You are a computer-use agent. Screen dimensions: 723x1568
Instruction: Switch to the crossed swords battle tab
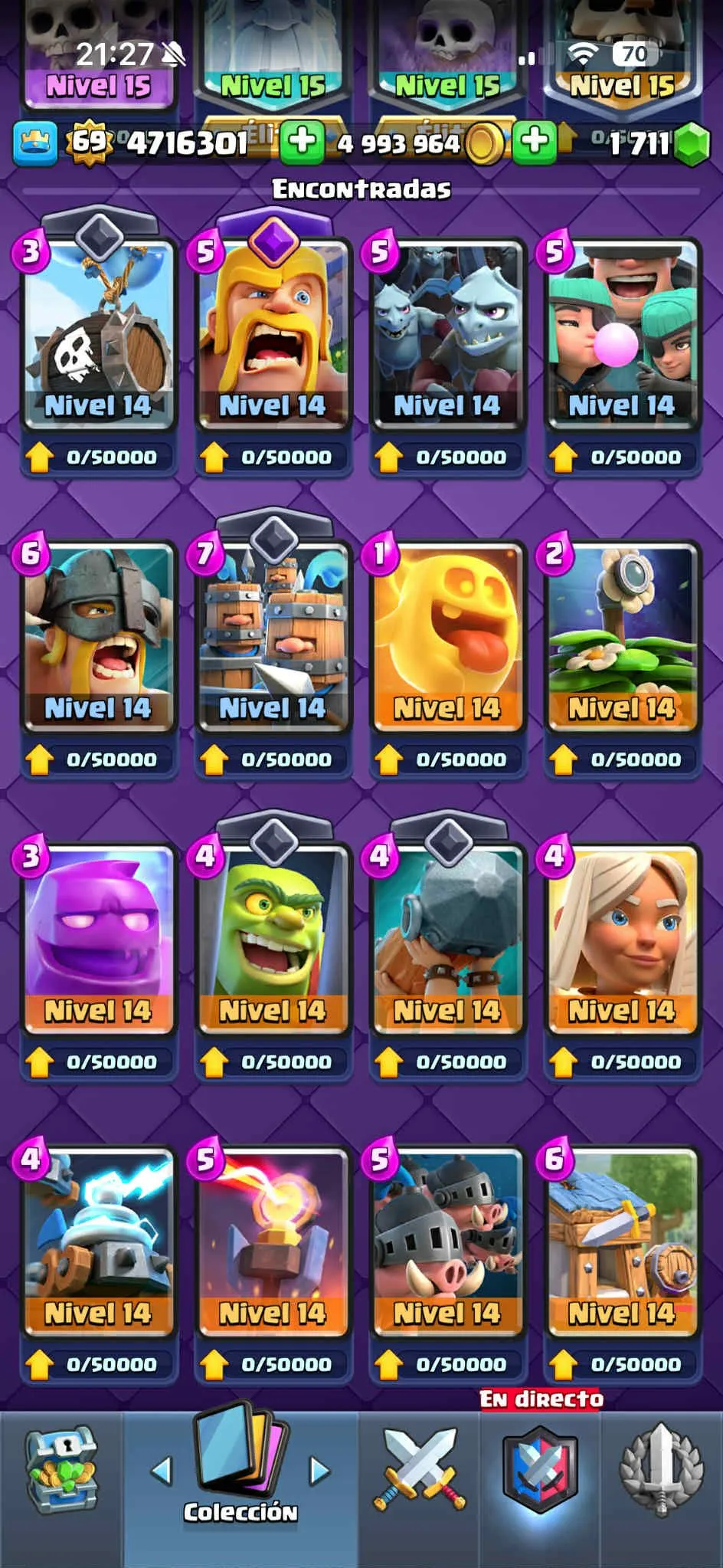pyautogui.click(x=420, y=1469)
